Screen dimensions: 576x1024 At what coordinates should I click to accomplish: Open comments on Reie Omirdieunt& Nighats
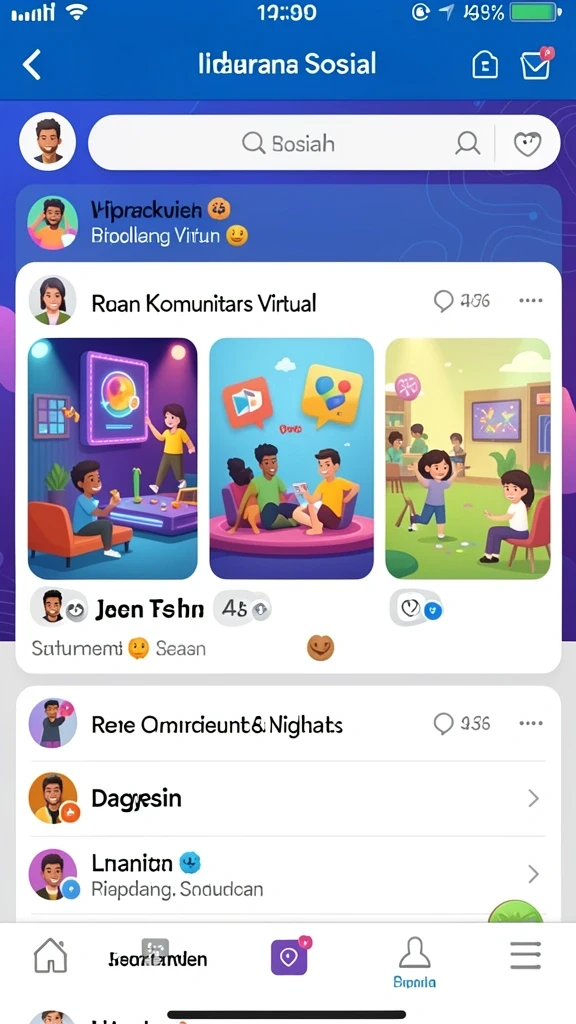462,724
